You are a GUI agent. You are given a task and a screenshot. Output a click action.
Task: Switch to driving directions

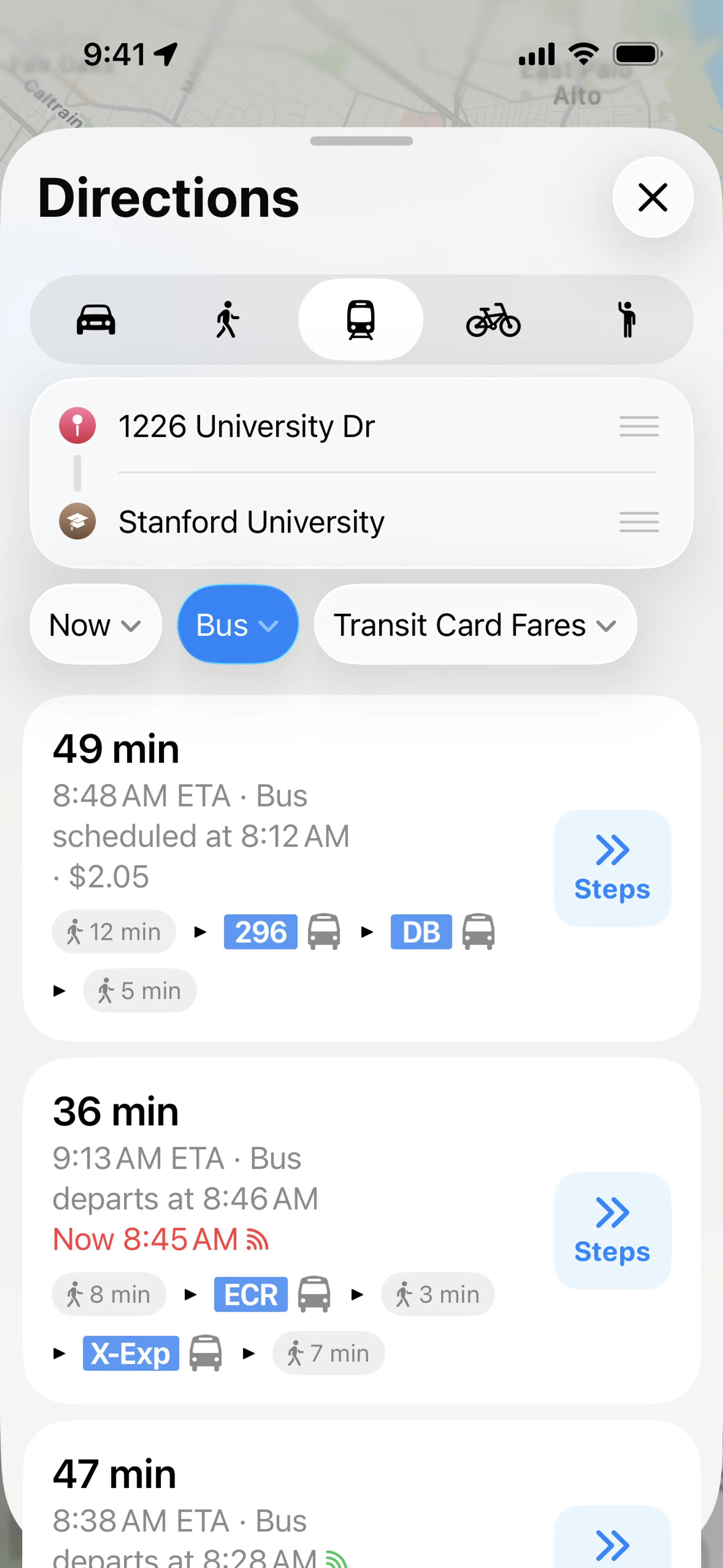(x=96, y=319)
